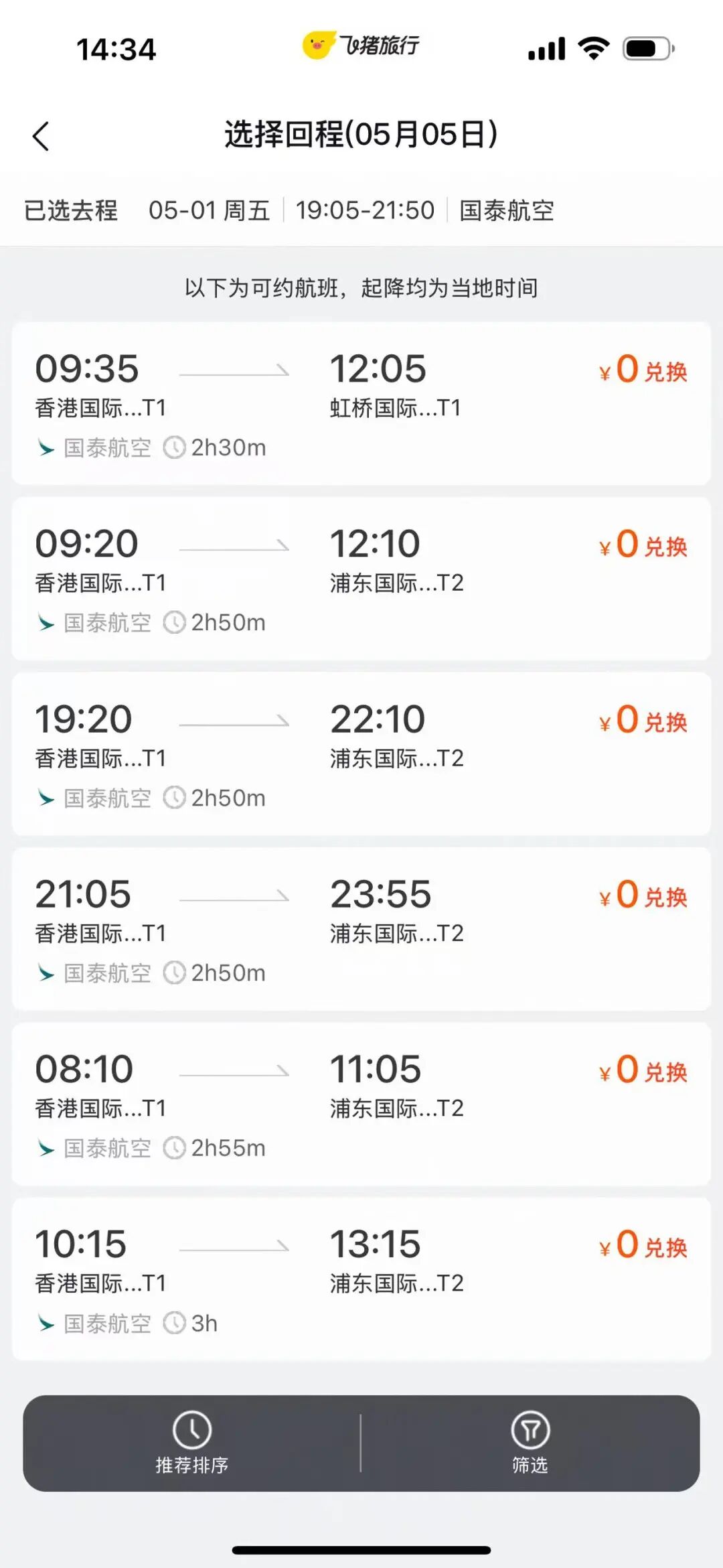
Task: Select the 09:35 flight to Hongqiao T1
Action: pyautogui.click(x=361, y=403)
